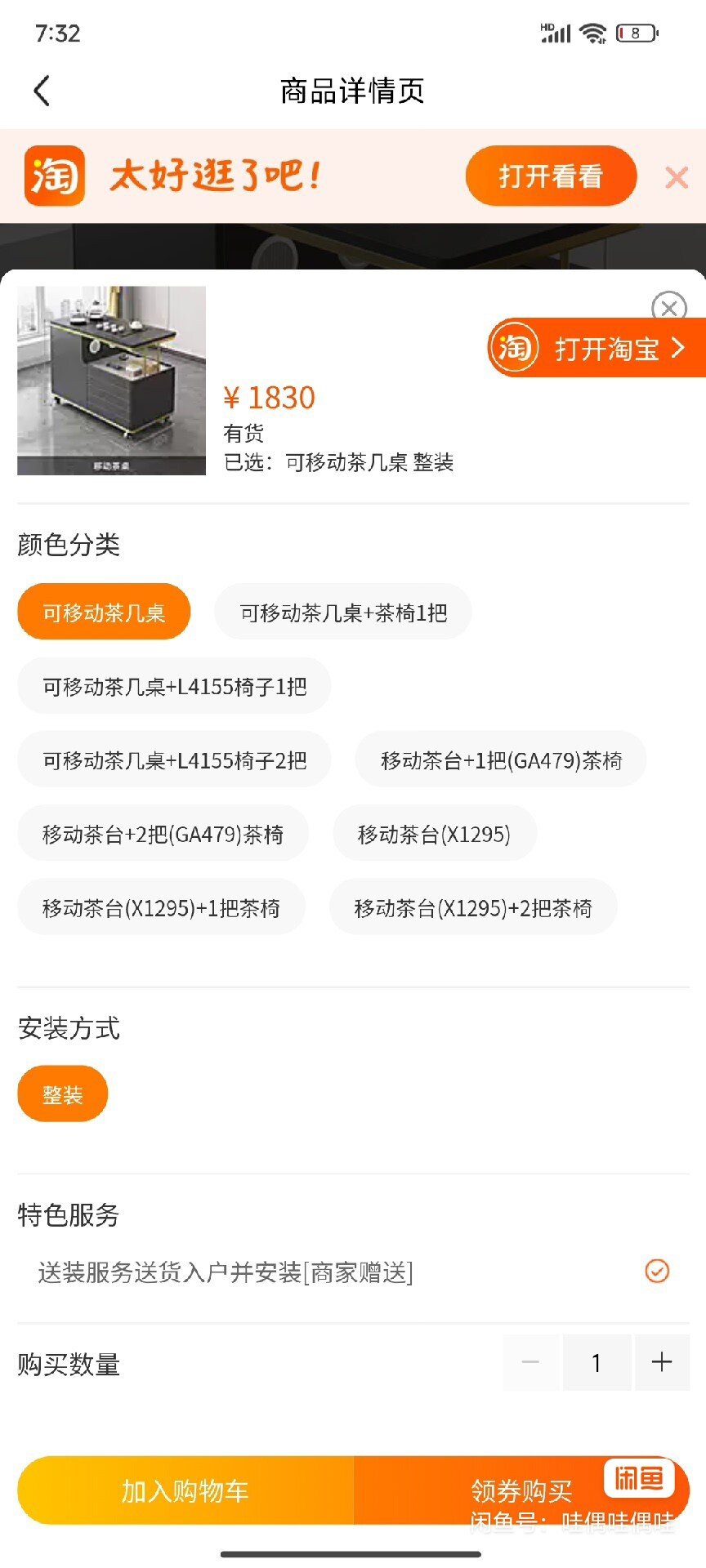Tap 领券购买 to buy with coupon
706x1568 pixels.
pyautogui.click(x=521, y=1490)
